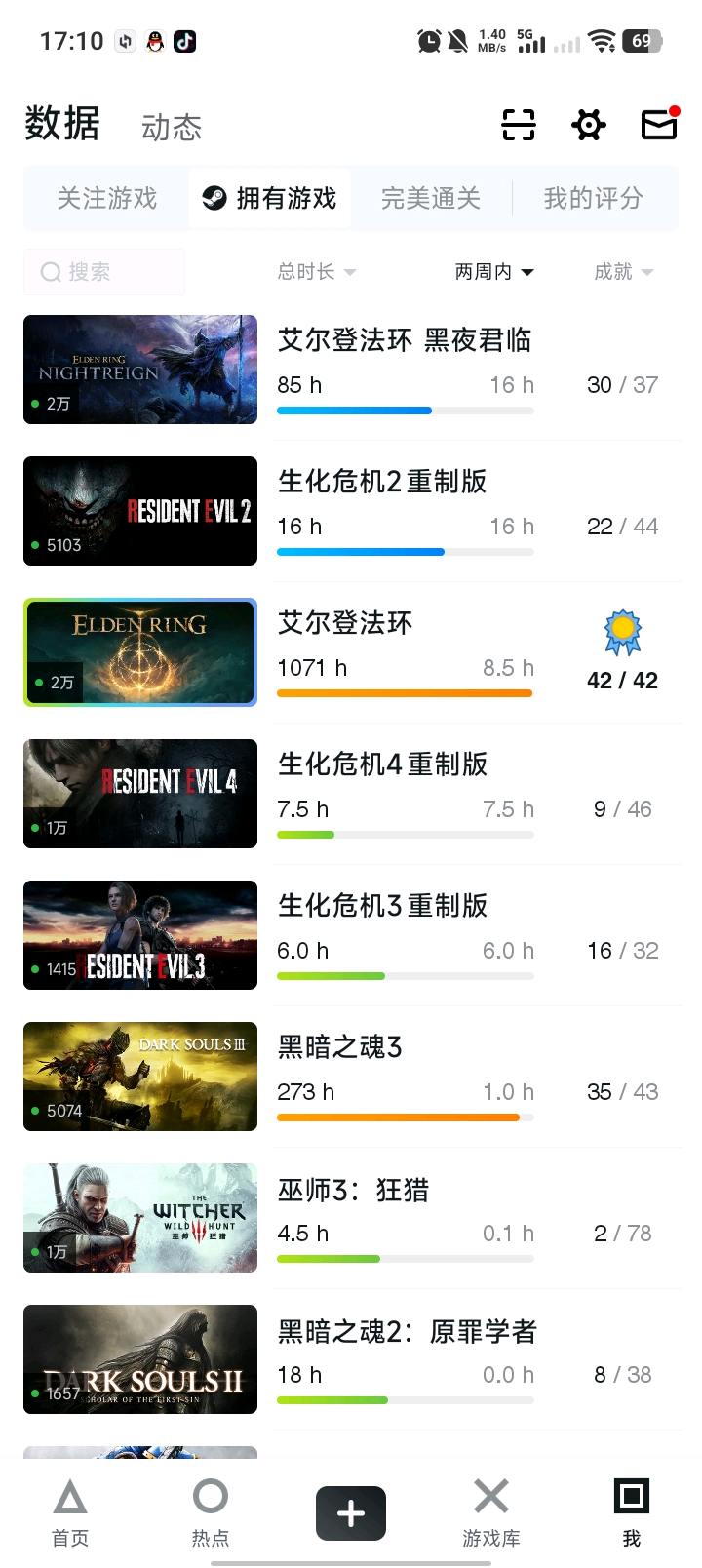Open the 我的评分 tab

pyautogui.click(x=593, y=199)
